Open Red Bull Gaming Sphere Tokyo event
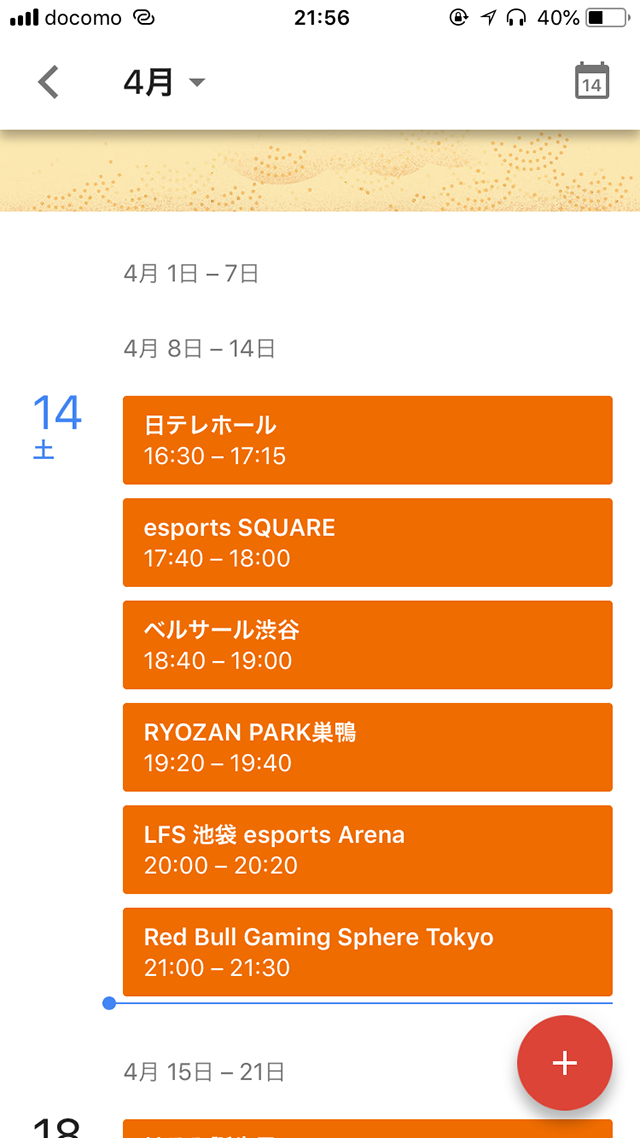640x1138 pixels. [x=368, y=951]
